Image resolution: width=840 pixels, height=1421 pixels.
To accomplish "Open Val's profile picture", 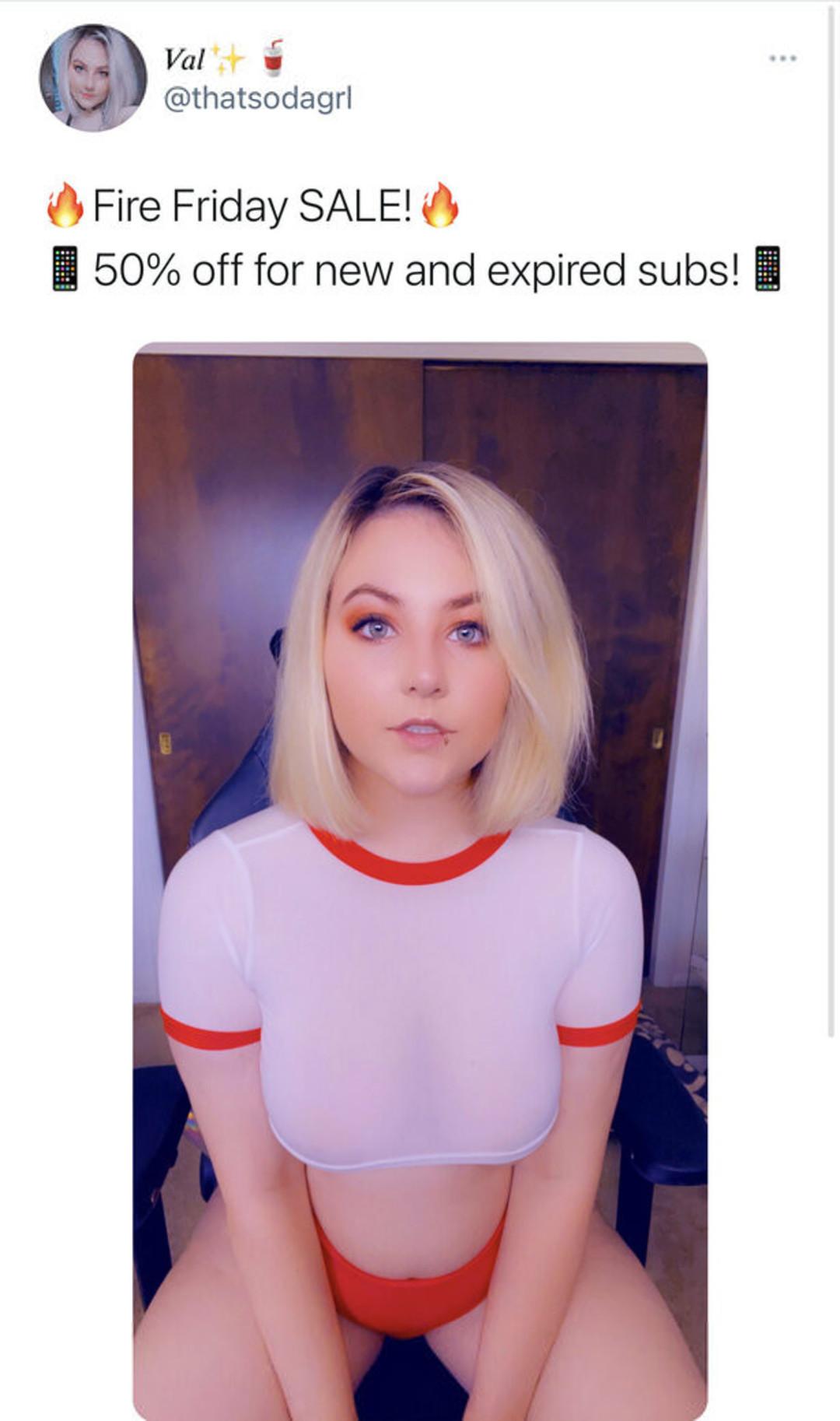I will point(93,77).
